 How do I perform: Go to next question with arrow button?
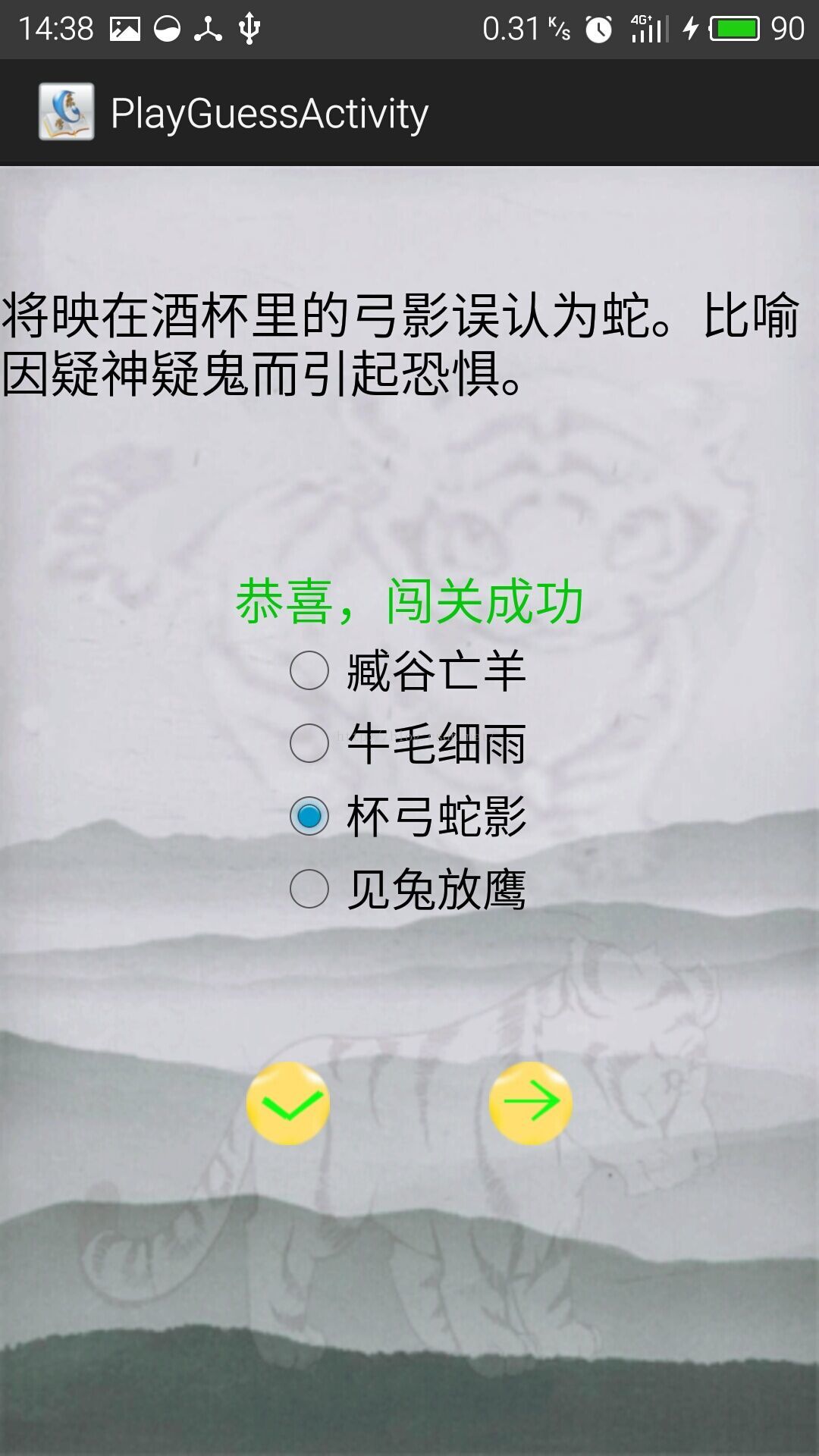(530, 1103)
